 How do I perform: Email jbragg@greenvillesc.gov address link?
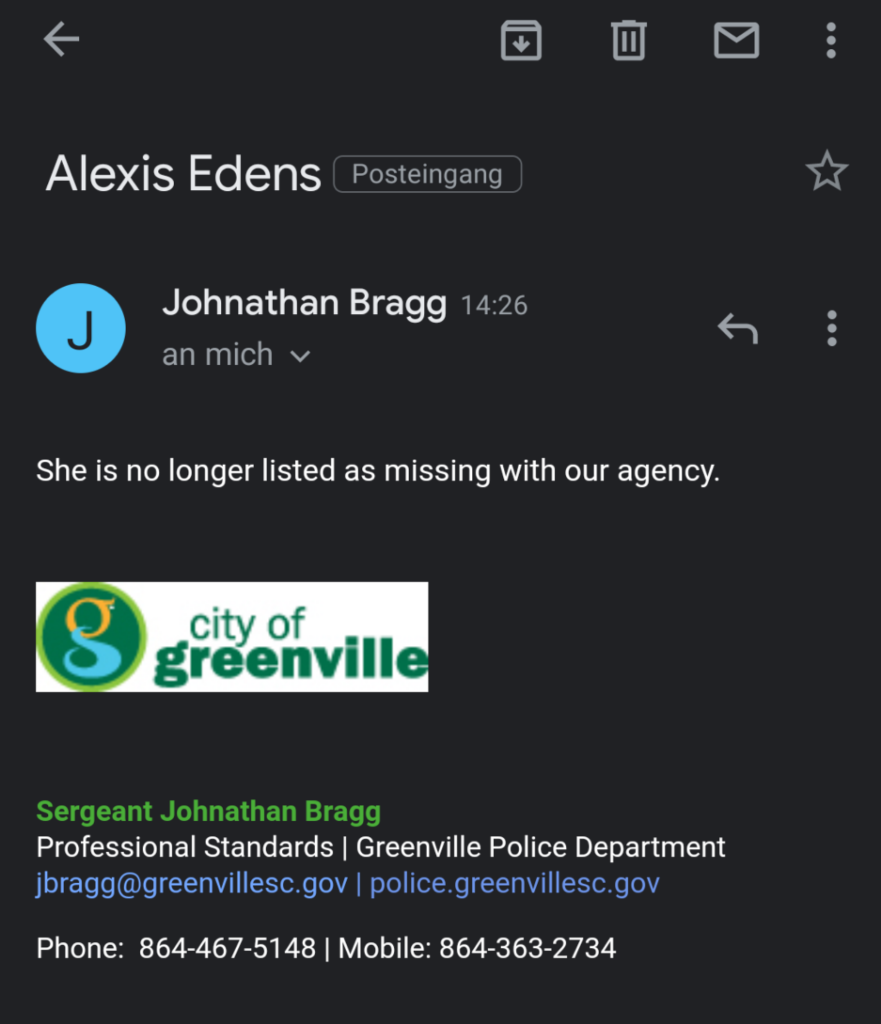click(192, 884)
